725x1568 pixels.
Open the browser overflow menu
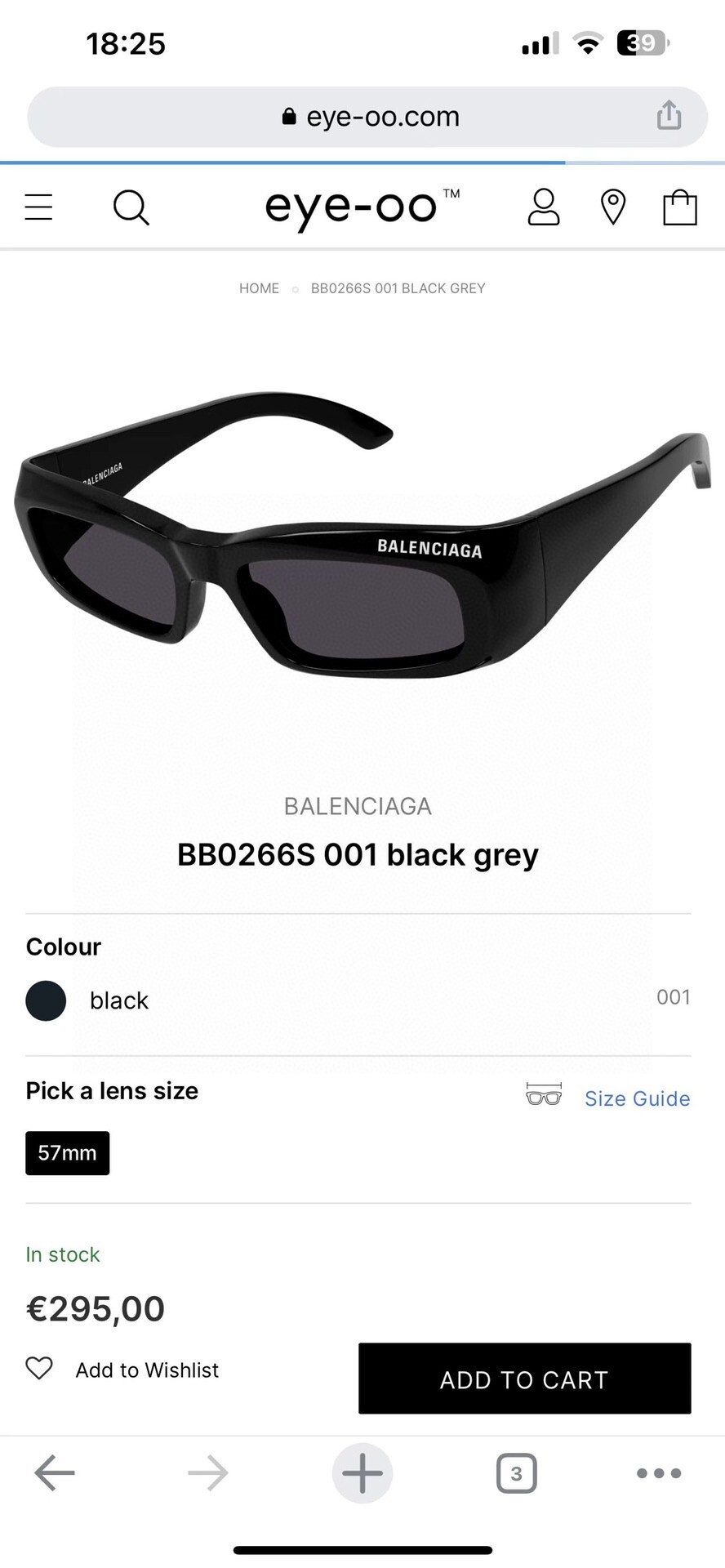pyautogui.click(x=659, y=1473)
